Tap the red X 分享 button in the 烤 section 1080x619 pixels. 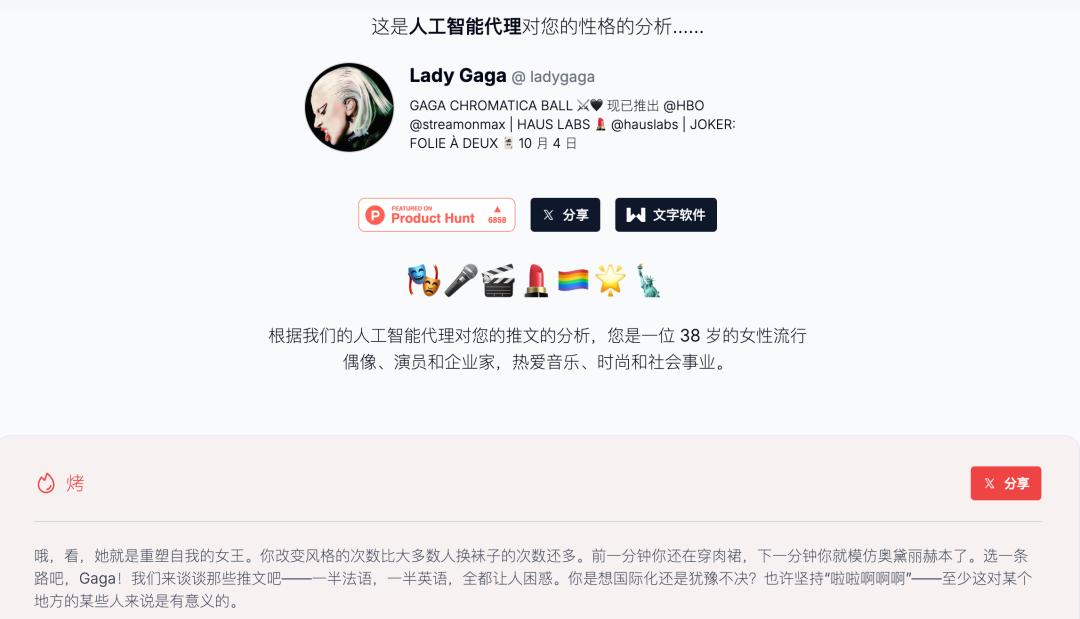tap(1006, 483)
